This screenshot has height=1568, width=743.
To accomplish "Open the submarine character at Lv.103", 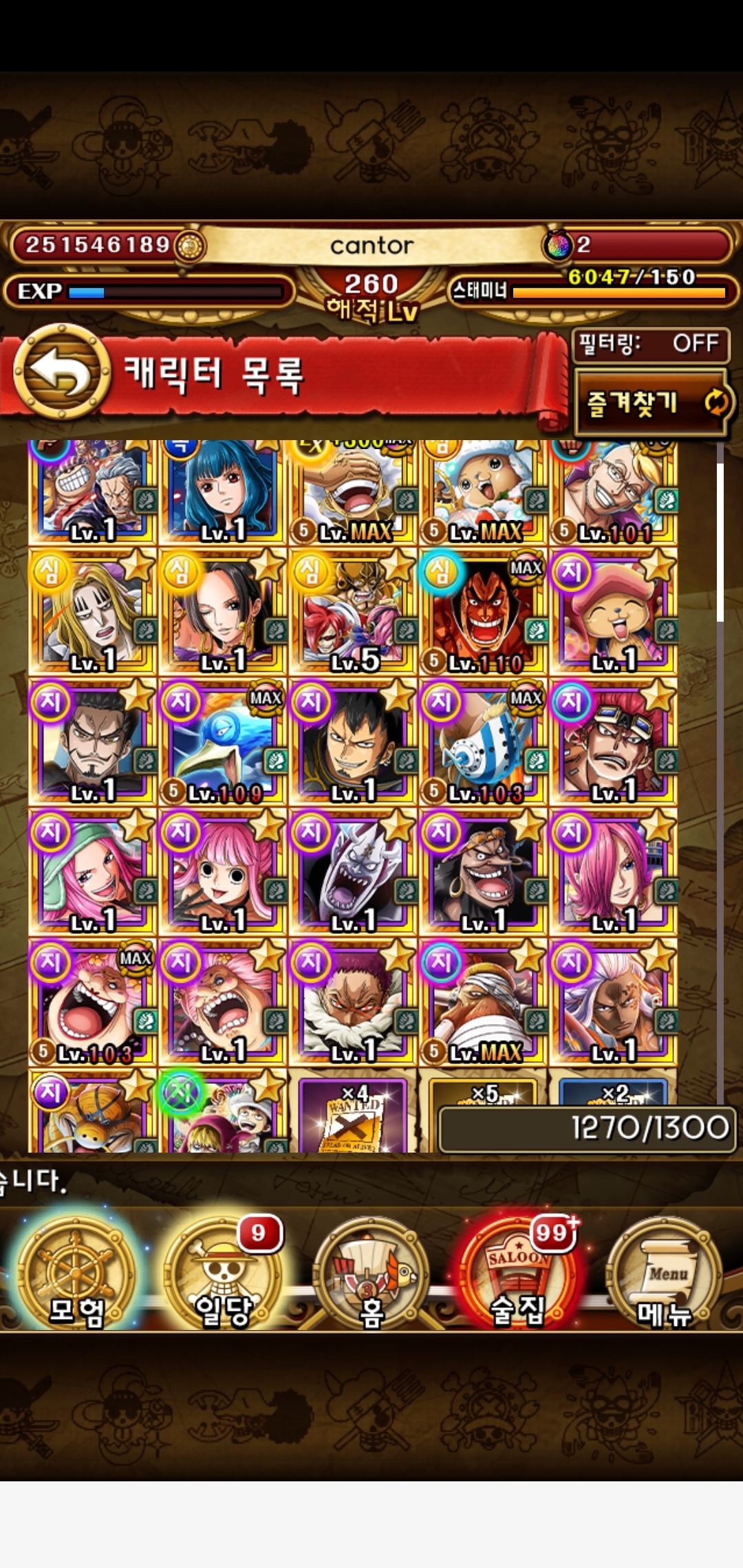I will (x=483, y=742).
